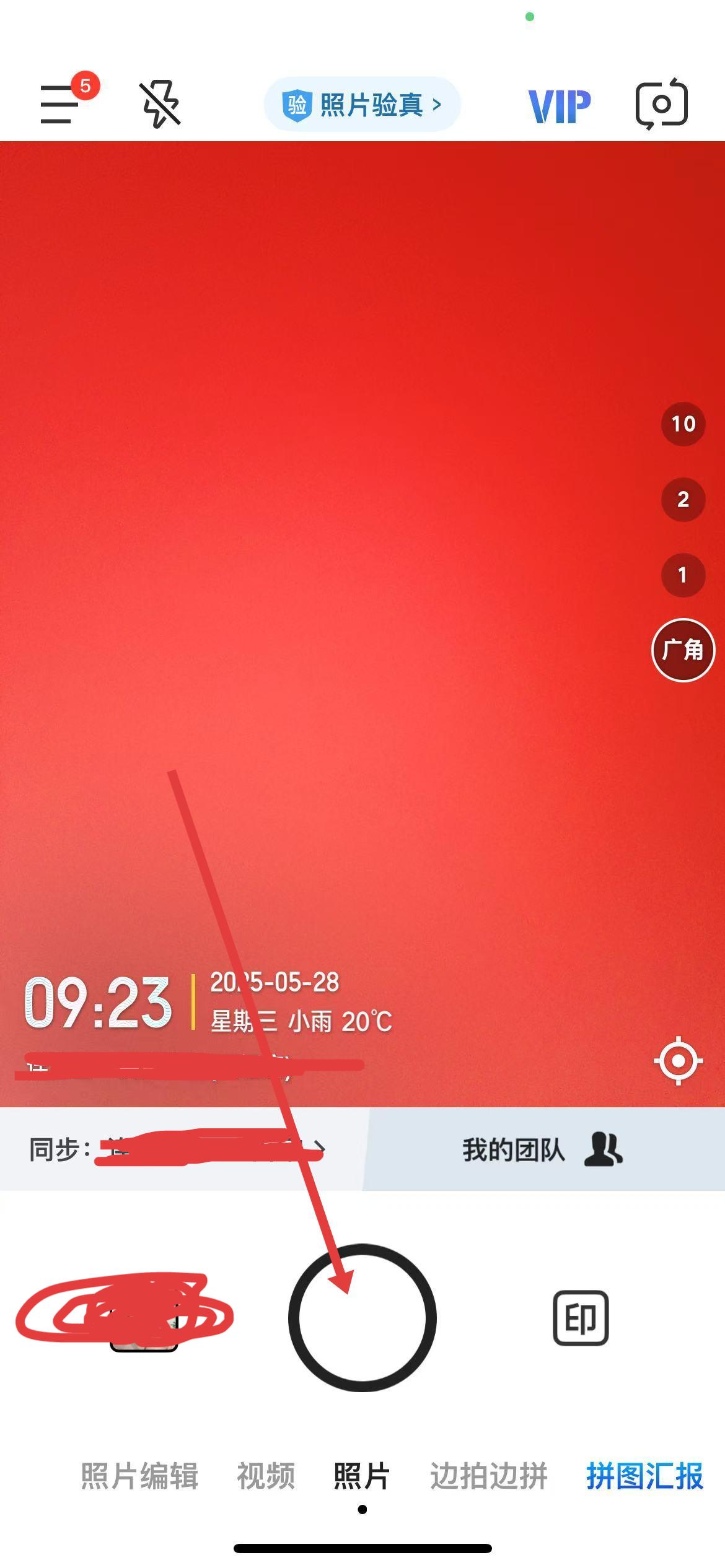725x1568 pixels.
Task: Select 1x zoom level
Action: tap(683, 575)
